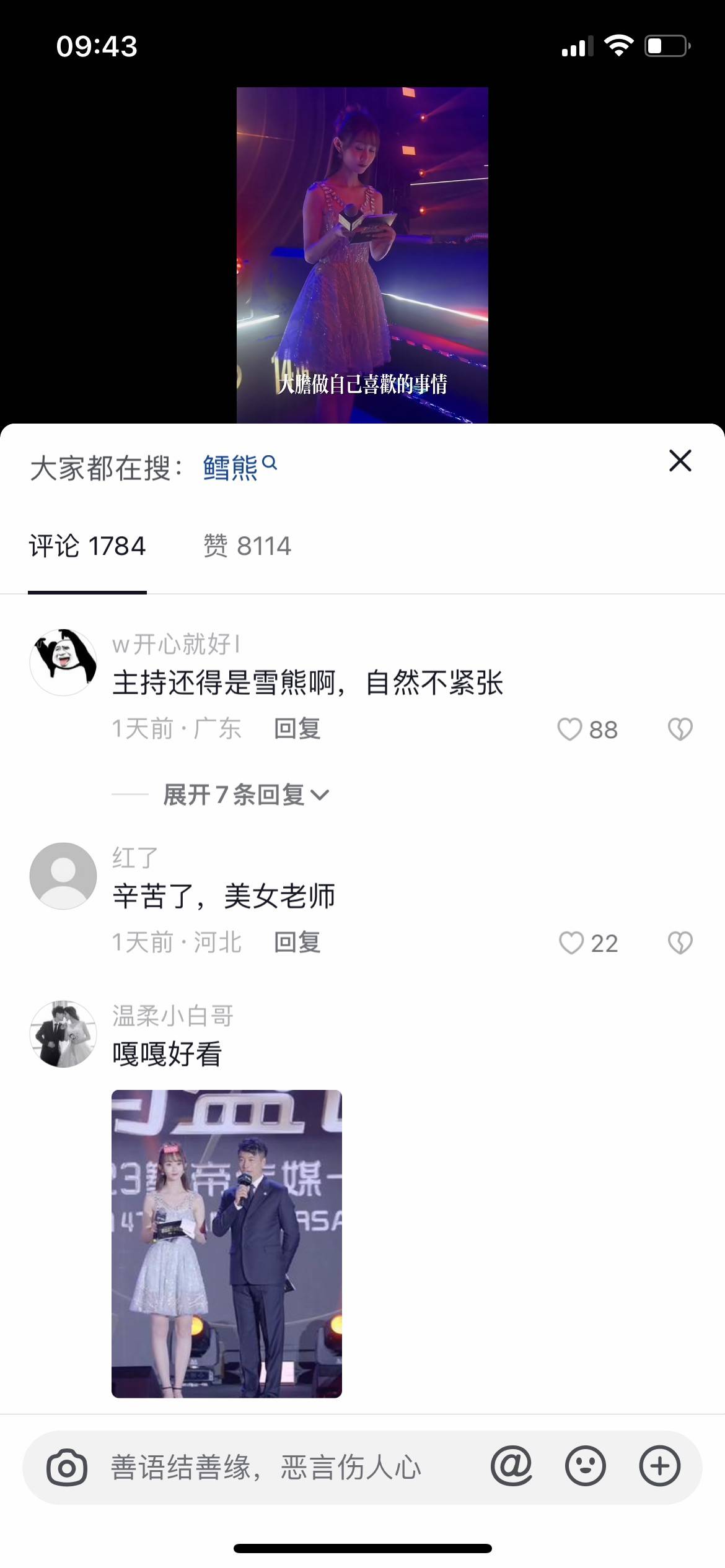Expand the 7 replies
The height and width of the screenshot is (1568, 725).
tap(246, 795)
